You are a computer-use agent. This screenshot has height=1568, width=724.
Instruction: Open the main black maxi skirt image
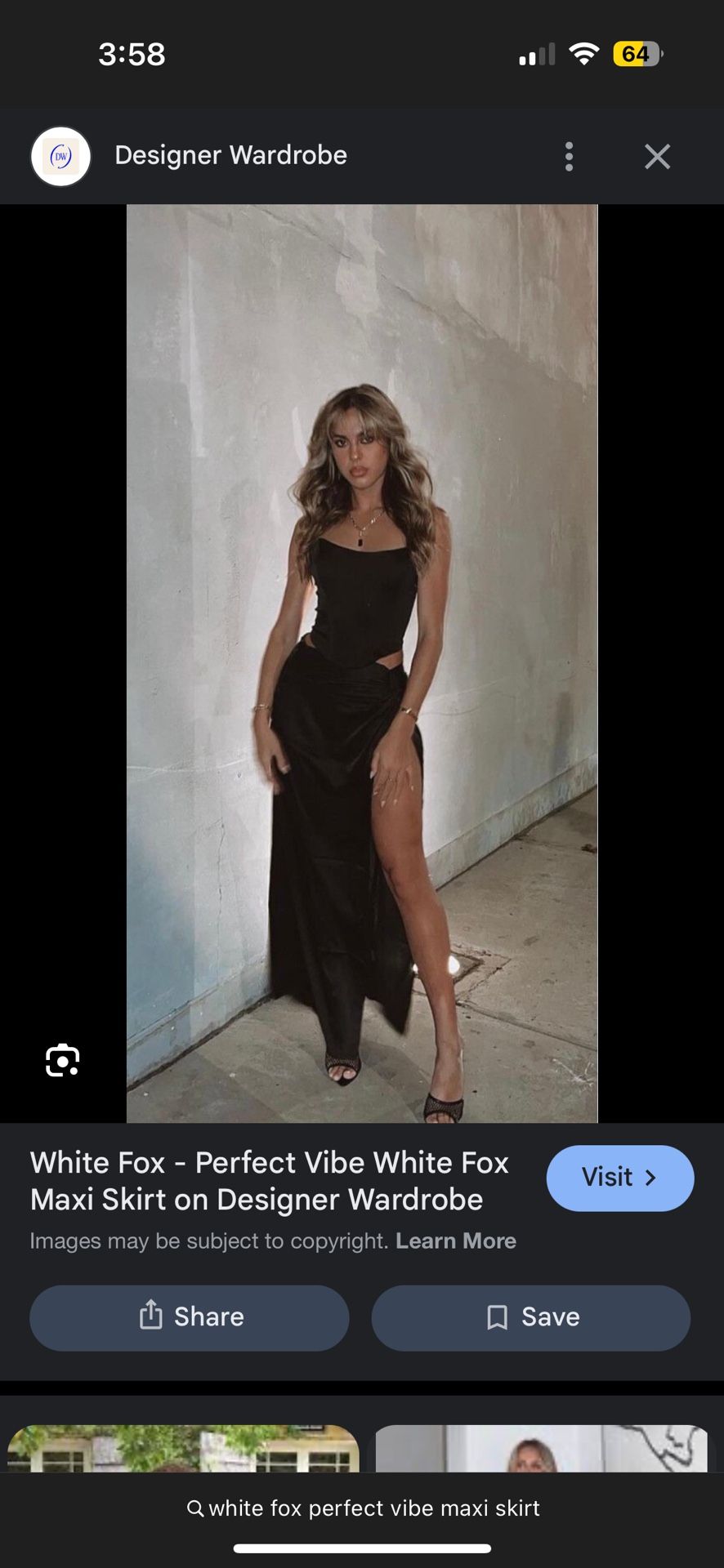(x=362, y=663)
